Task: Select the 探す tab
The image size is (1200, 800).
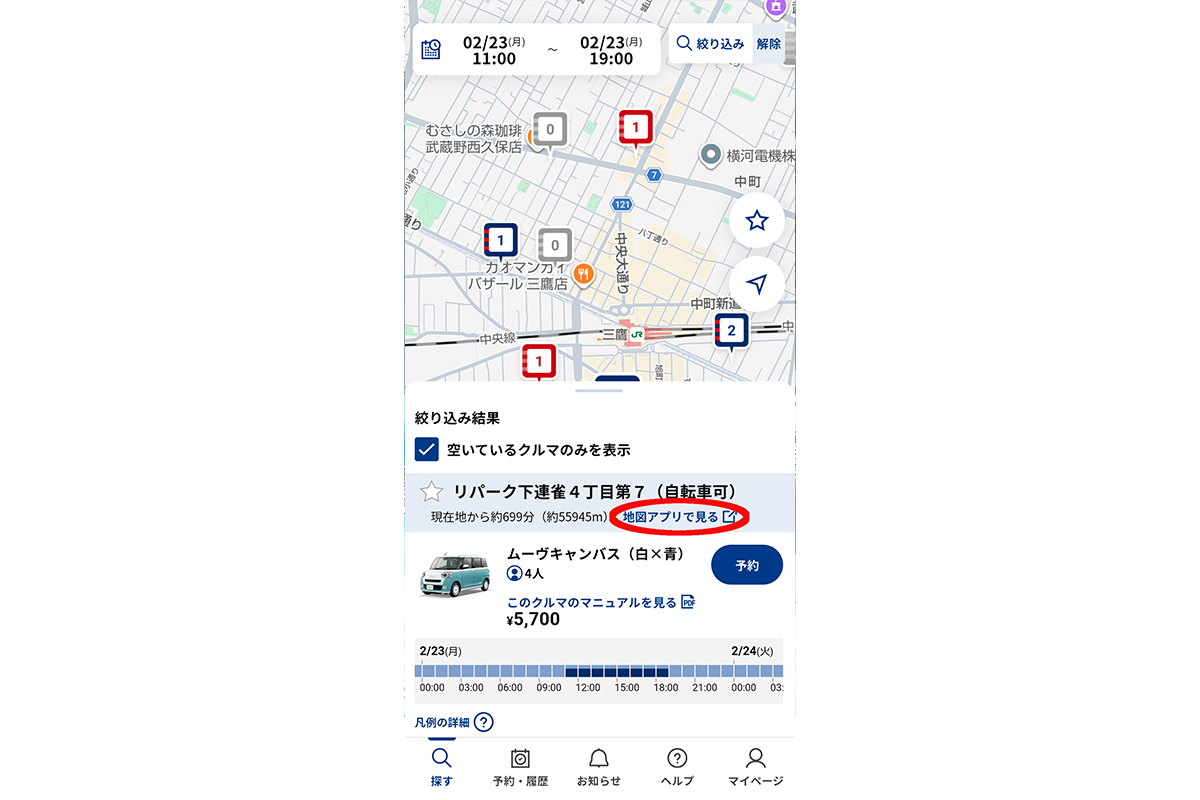Action: (441, 767)
